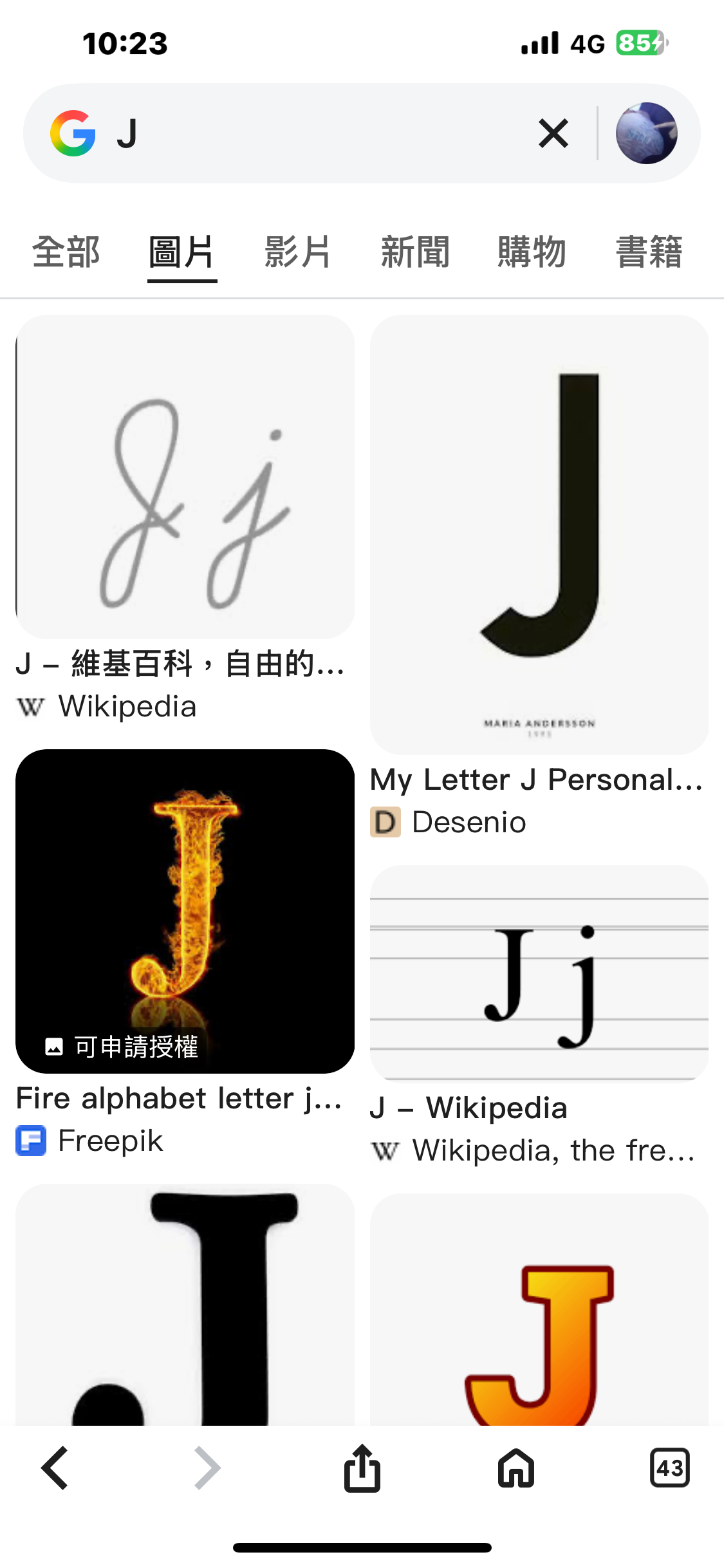Tap the Google logo in the search bar
The height and width of the screenshot is (1568, 724).
point(73,133)
